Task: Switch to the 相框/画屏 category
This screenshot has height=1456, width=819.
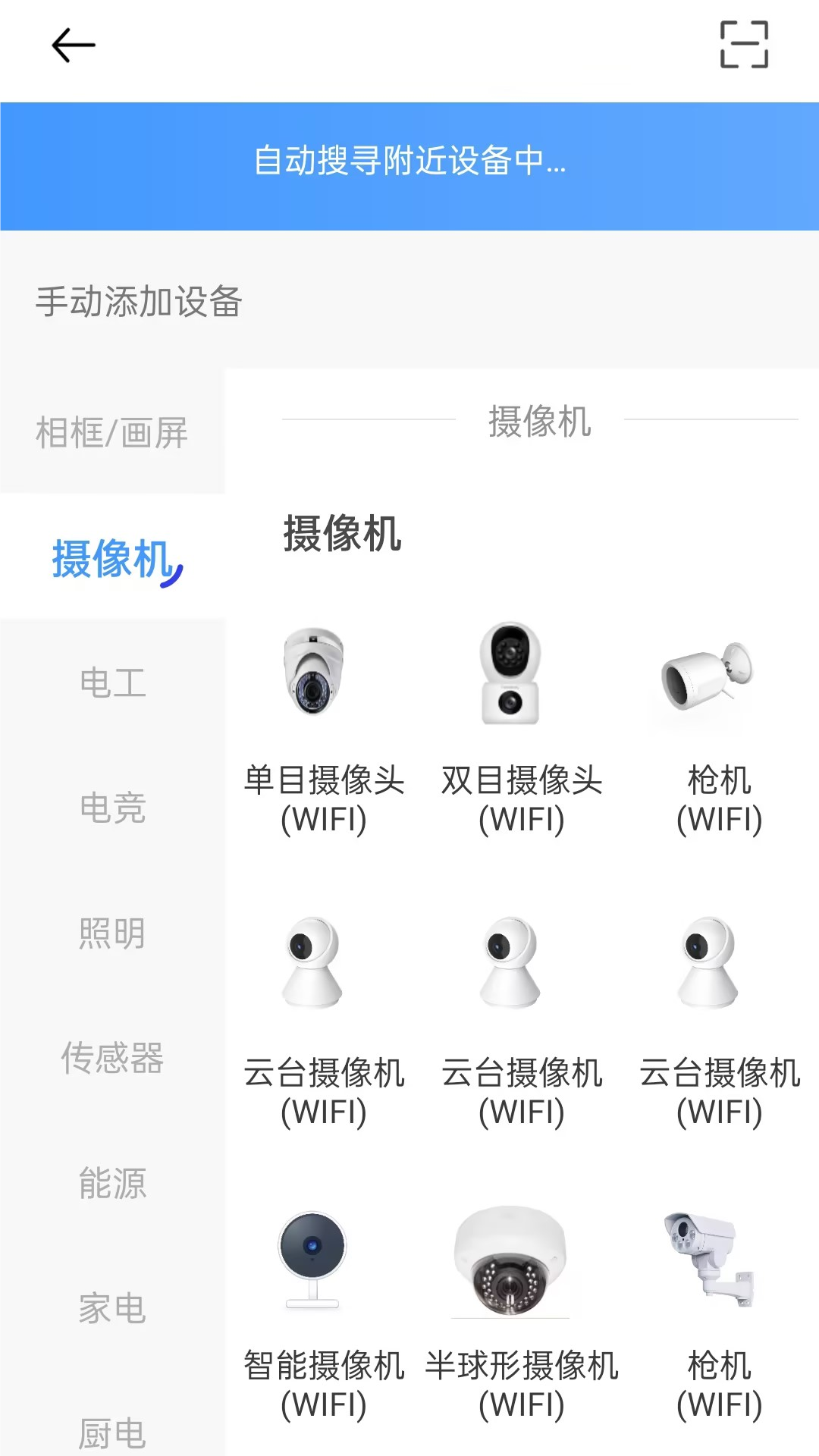Action: click(112, 432)
